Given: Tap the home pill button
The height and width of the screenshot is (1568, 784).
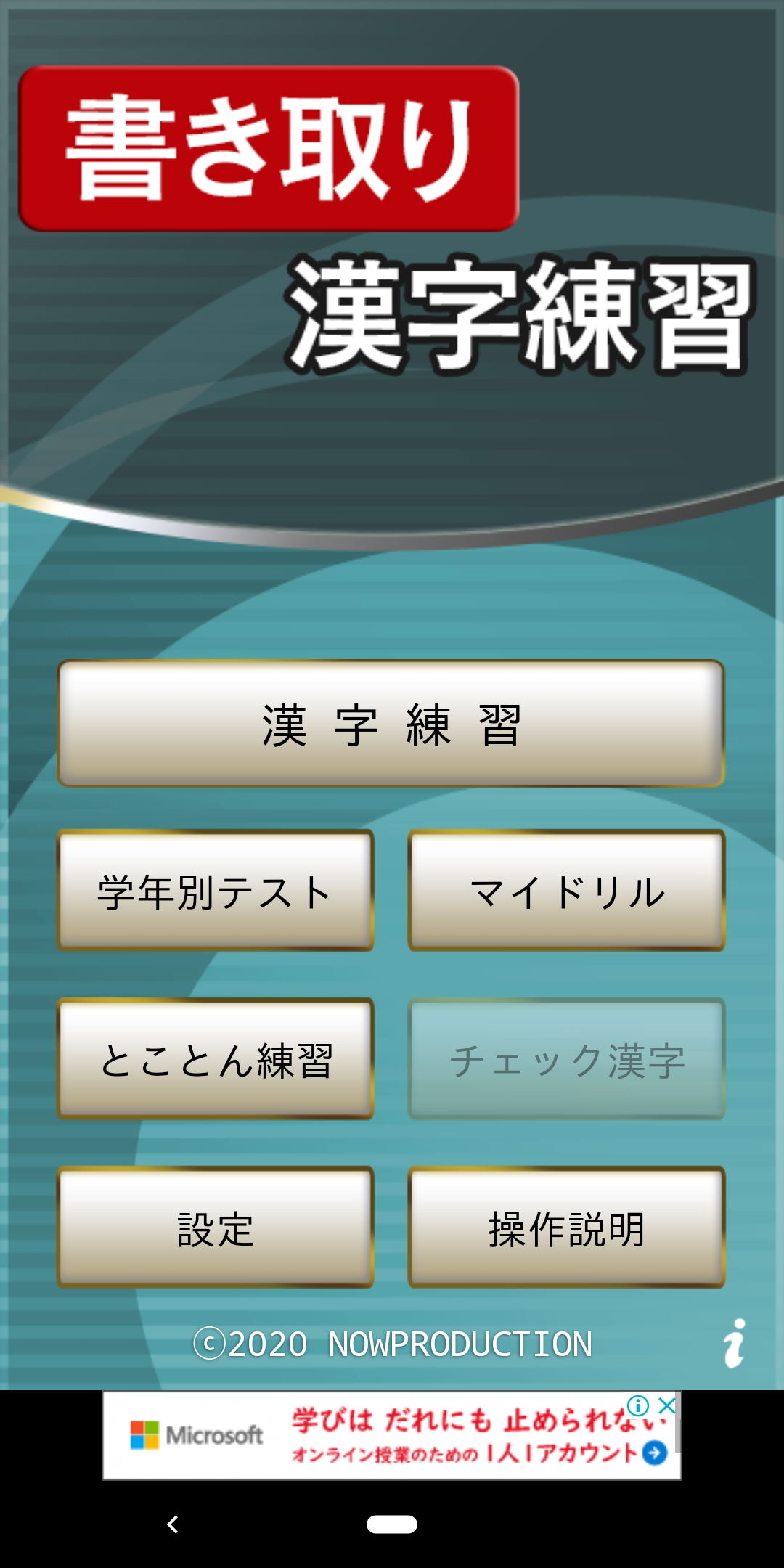Looking at the screenshot, I should click(392, 1524).
